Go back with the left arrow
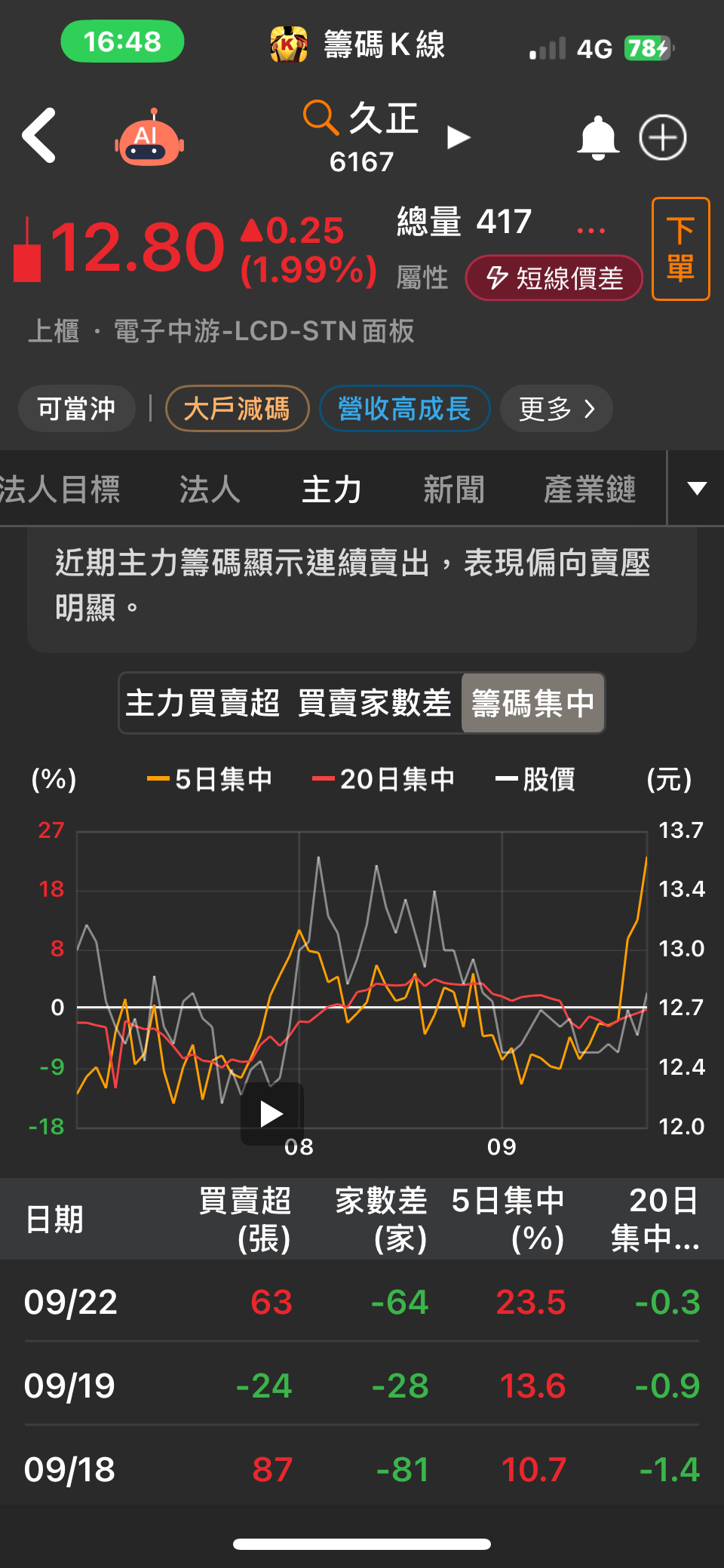The image size is (724, 1568). click(x=39, y=136)
